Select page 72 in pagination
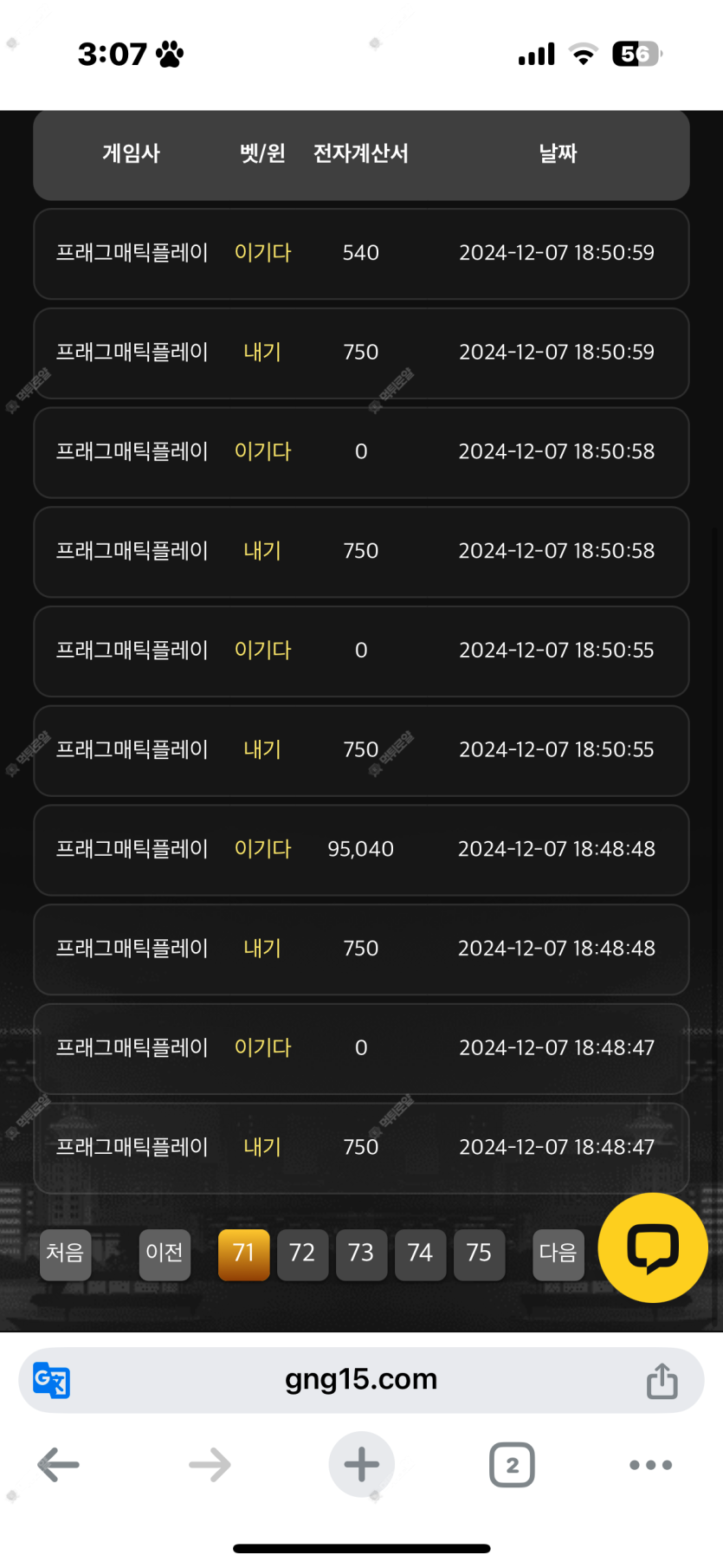 pyautogui.click(x=302, y=1254)
